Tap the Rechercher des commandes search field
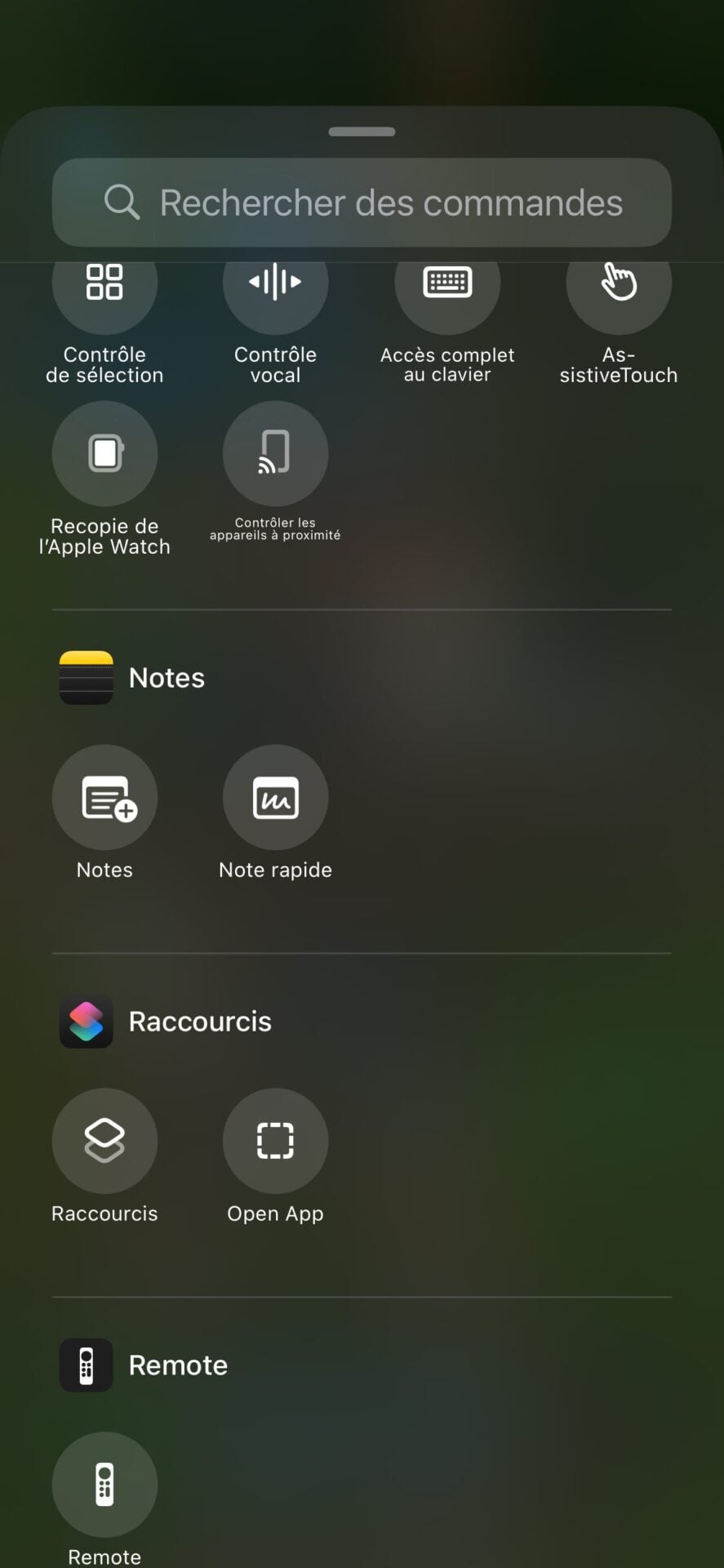The image size is (724, 1568). (x=362, y=203)
